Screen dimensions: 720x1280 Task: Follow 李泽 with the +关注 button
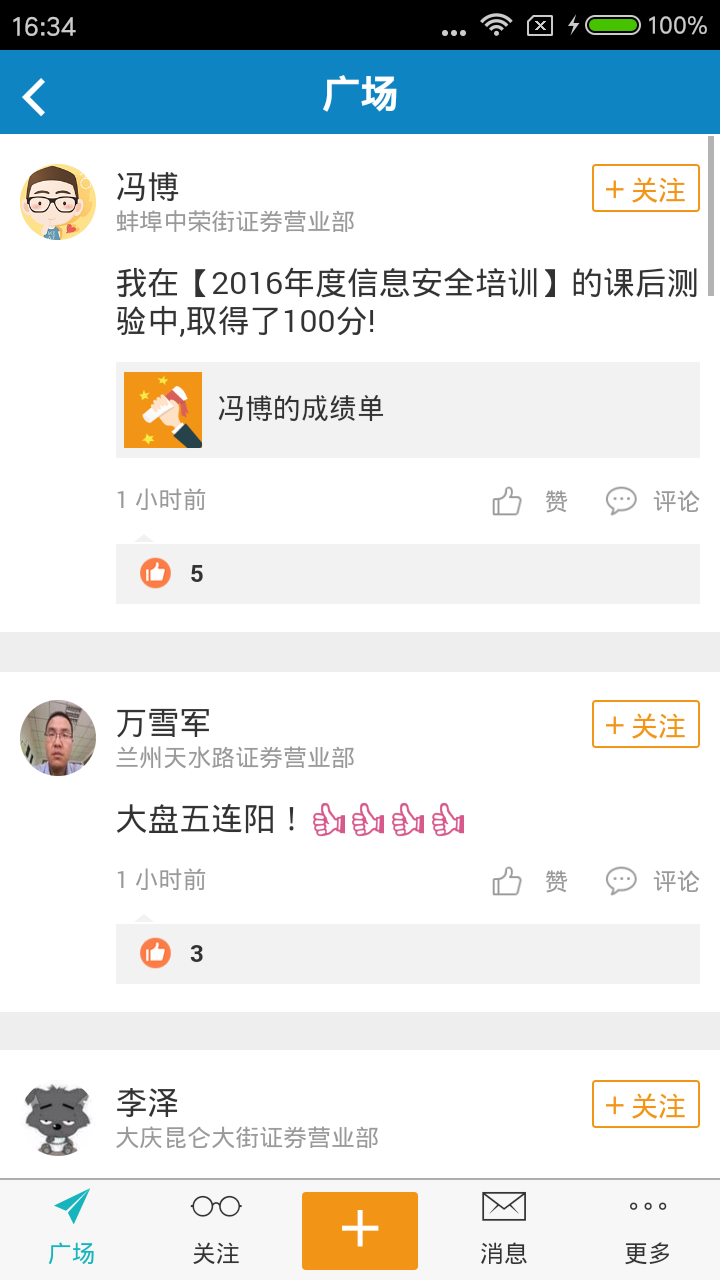coord(645,1104)
